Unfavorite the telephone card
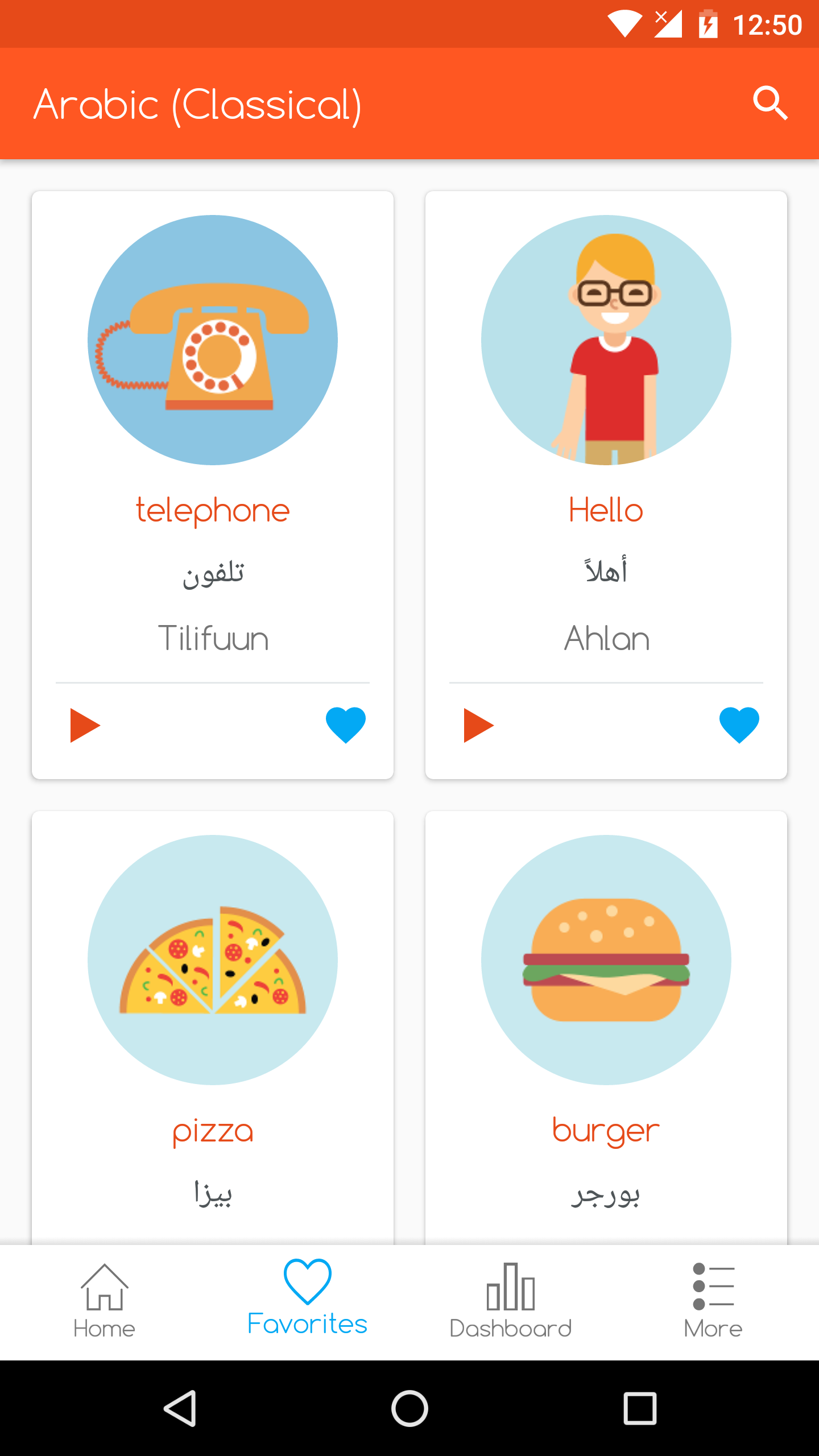Image resolution: width=819 pixels, height=1456 pixels. [345, 725]
